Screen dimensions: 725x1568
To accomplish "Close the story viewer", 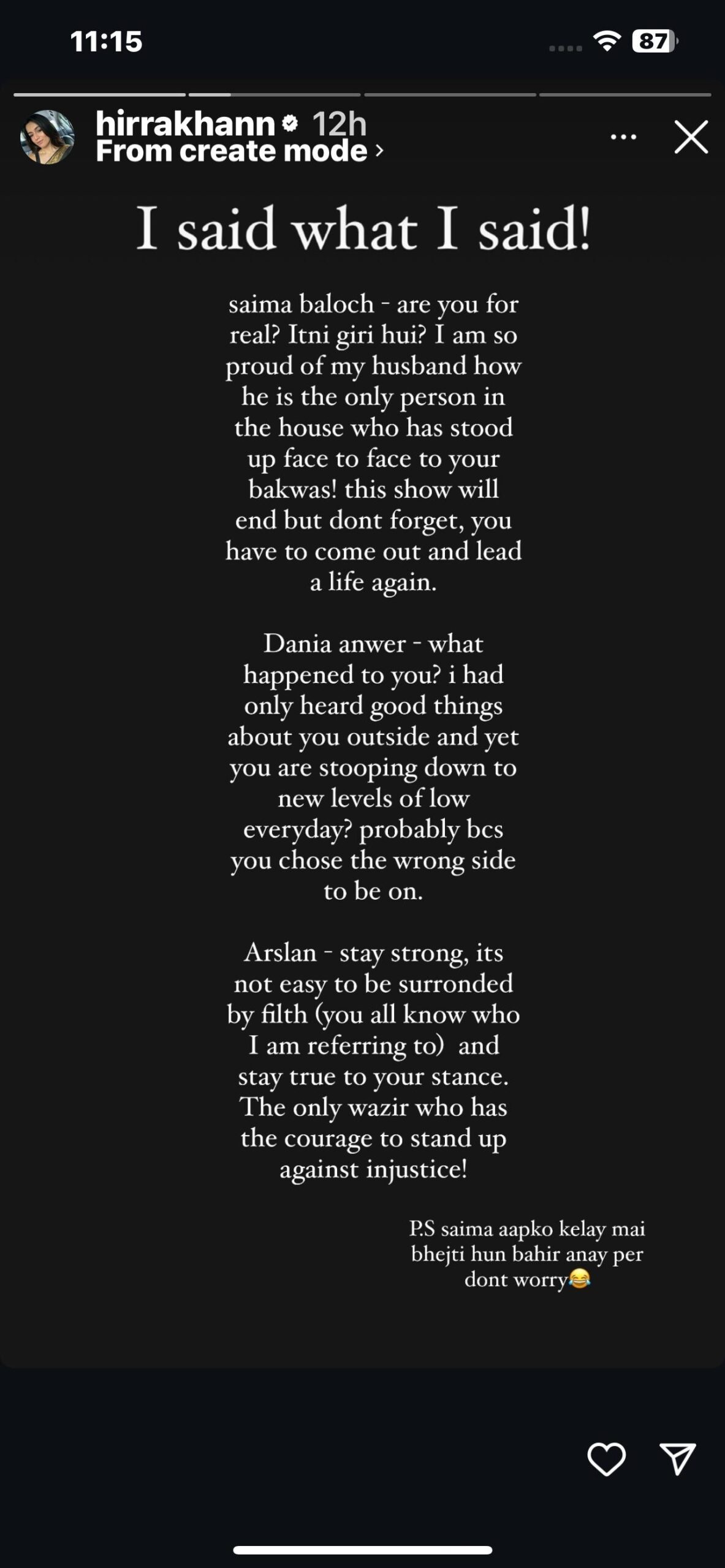I will pyautogui.click(x=691, y=137).
